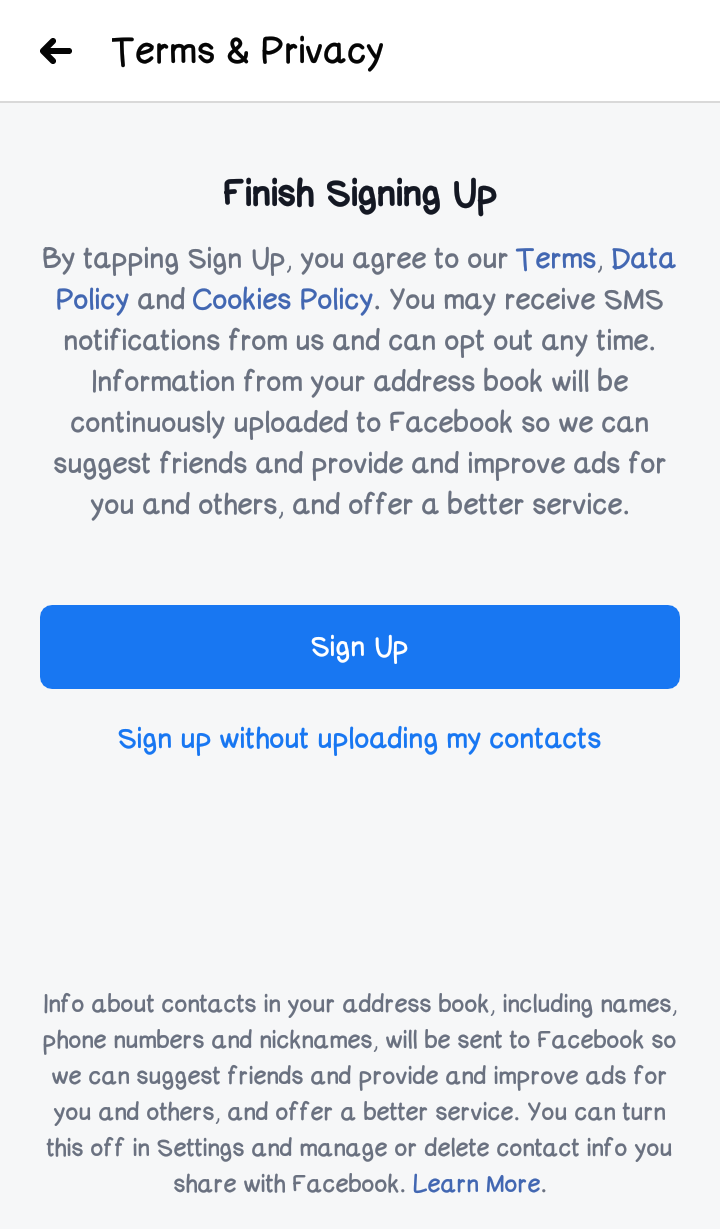The image size is (720, 1229).
Task: Open the Learn More link
Action: tap(476, 1184)
